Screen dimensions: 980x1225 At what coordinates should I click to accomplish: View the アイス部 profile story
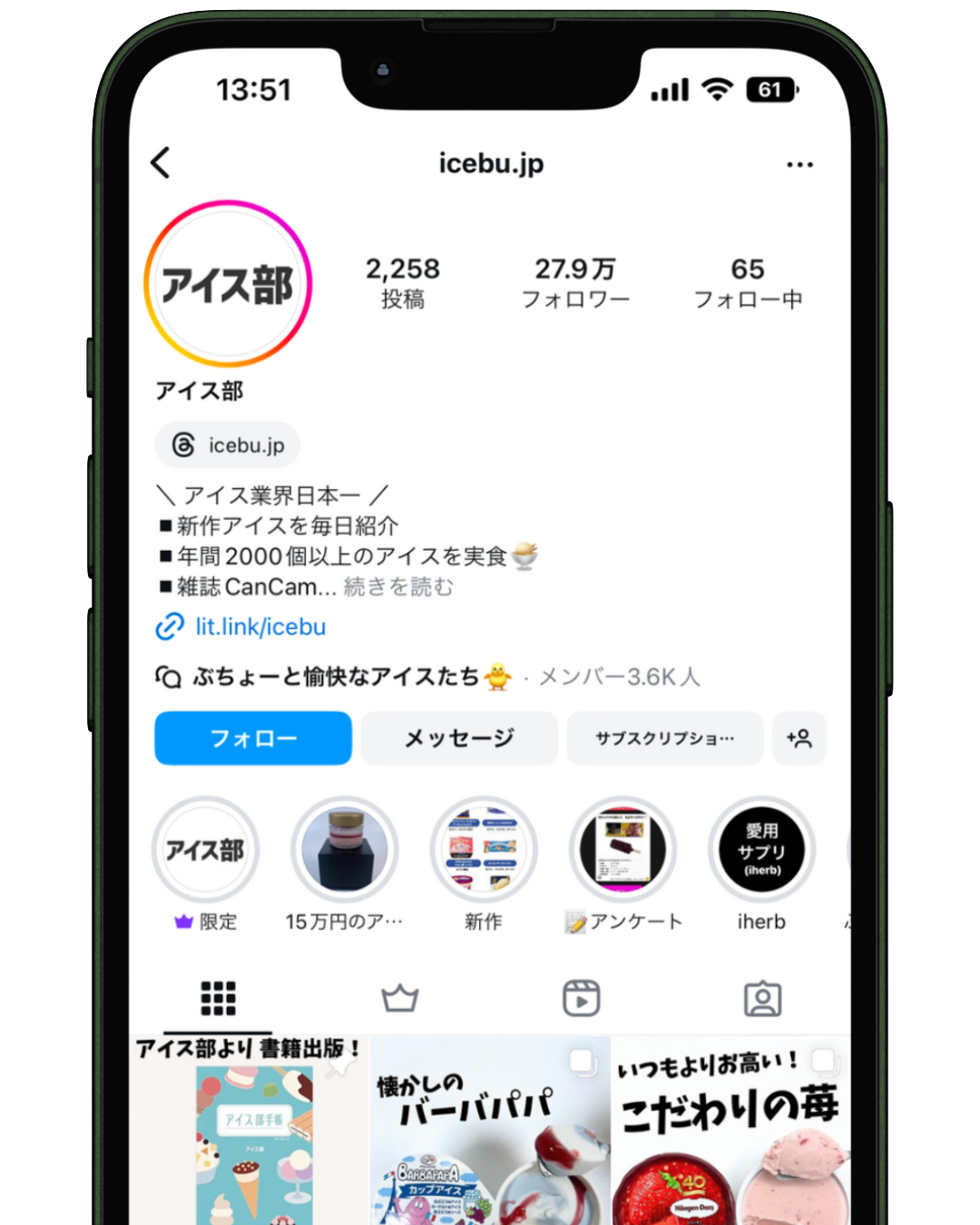point(228,284)
